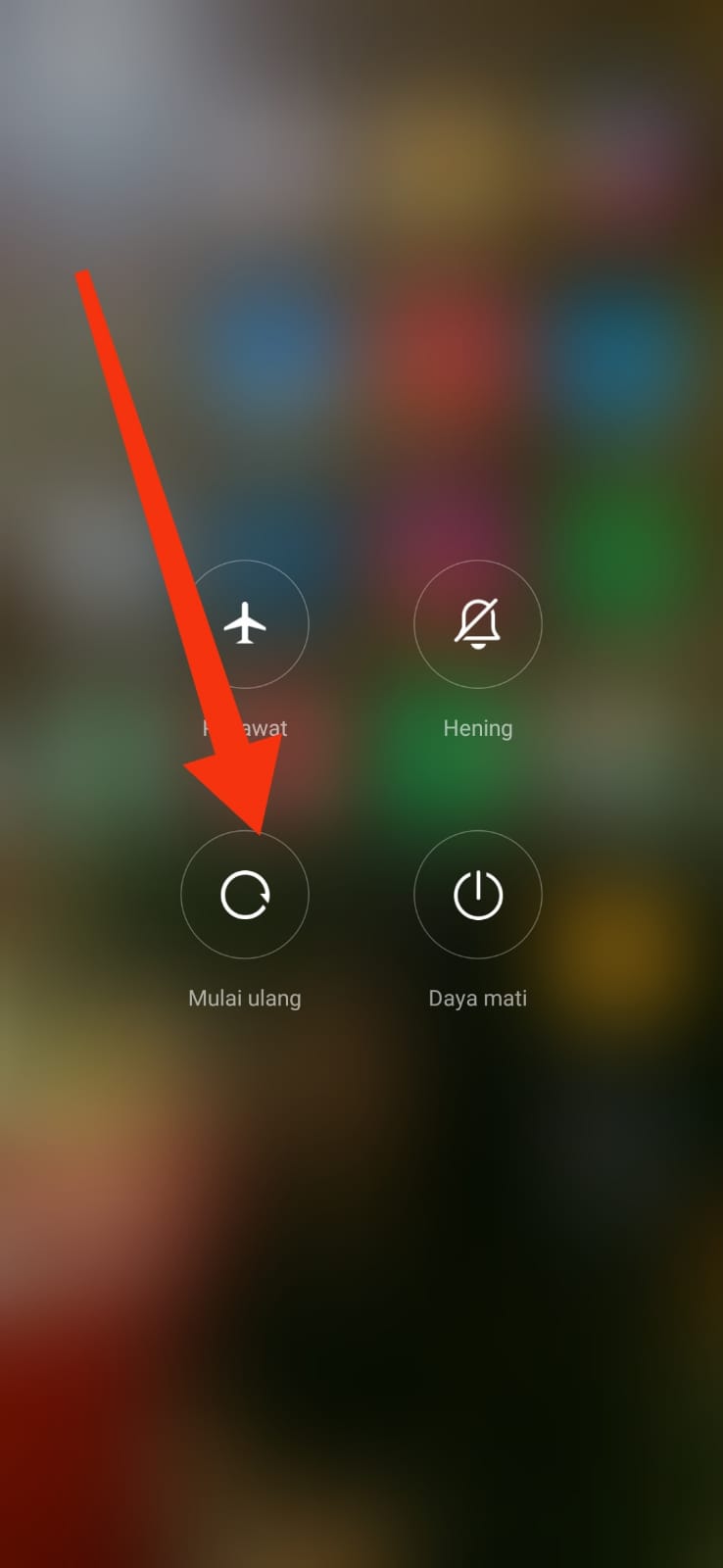
Task: Tap Mulai ulang to restart the phone
Action: click(245, 895)
